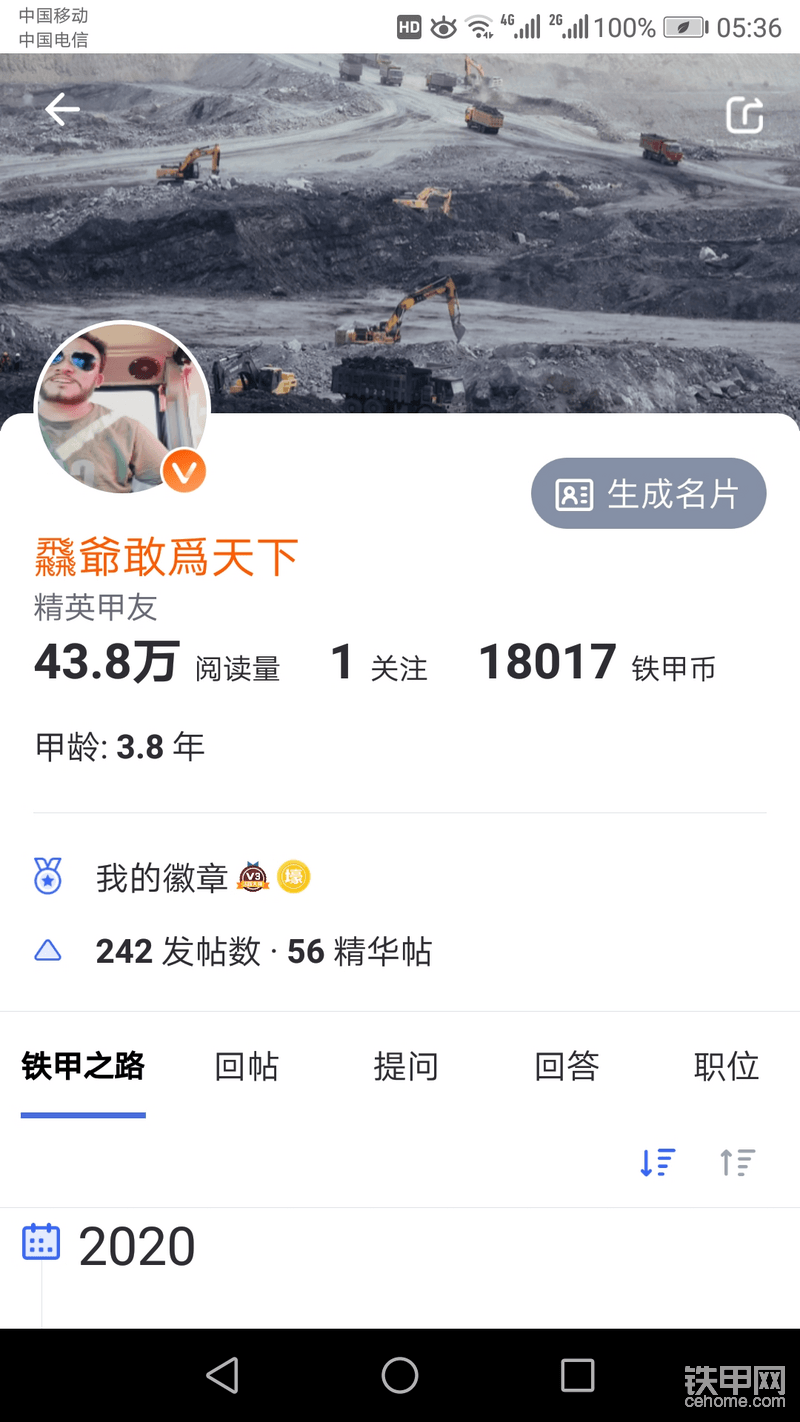Switch to the 提问 tab
Screen dimensions: 800x1422
click(x=406, y=1067)
